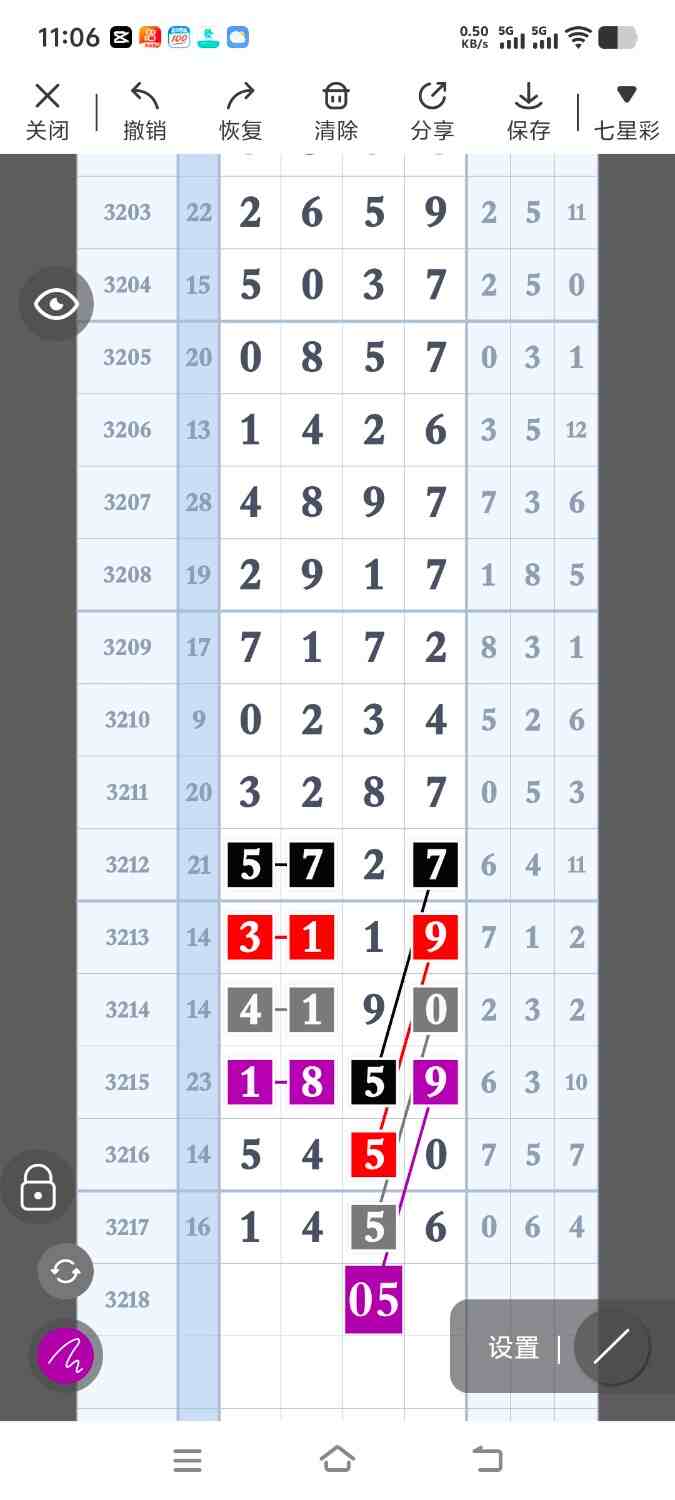
Task: Undo the last stroke with 撤销
Action: point(144,111)
